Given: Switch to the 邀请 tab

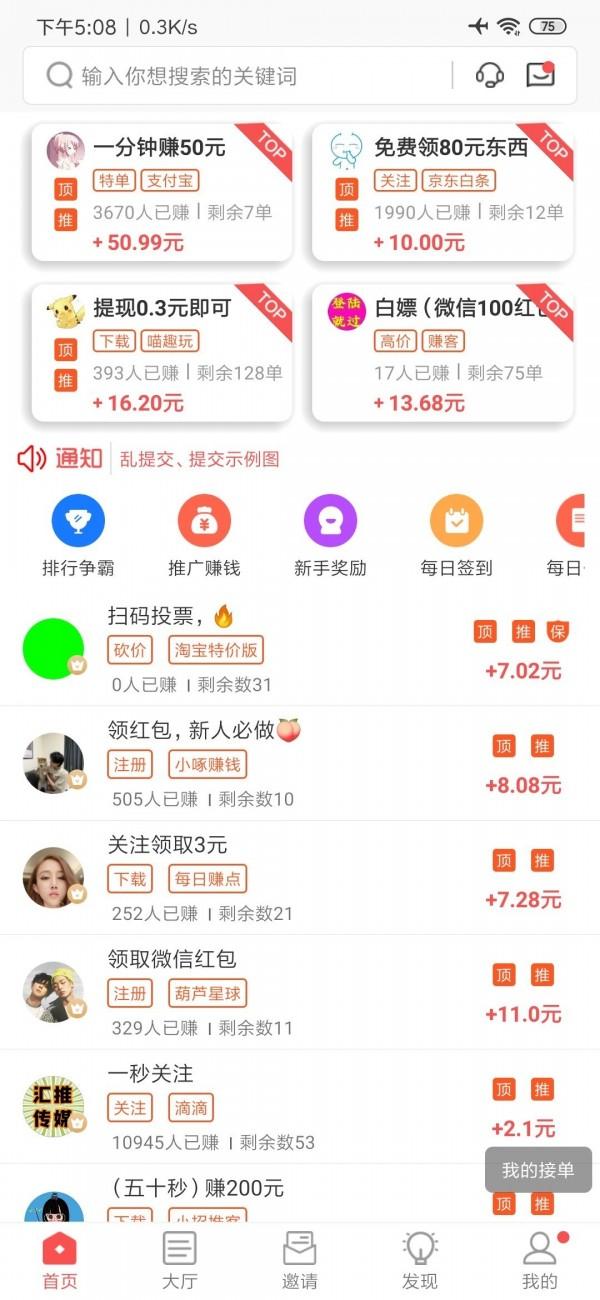Looking at the screenshot, I should 300,1261.
